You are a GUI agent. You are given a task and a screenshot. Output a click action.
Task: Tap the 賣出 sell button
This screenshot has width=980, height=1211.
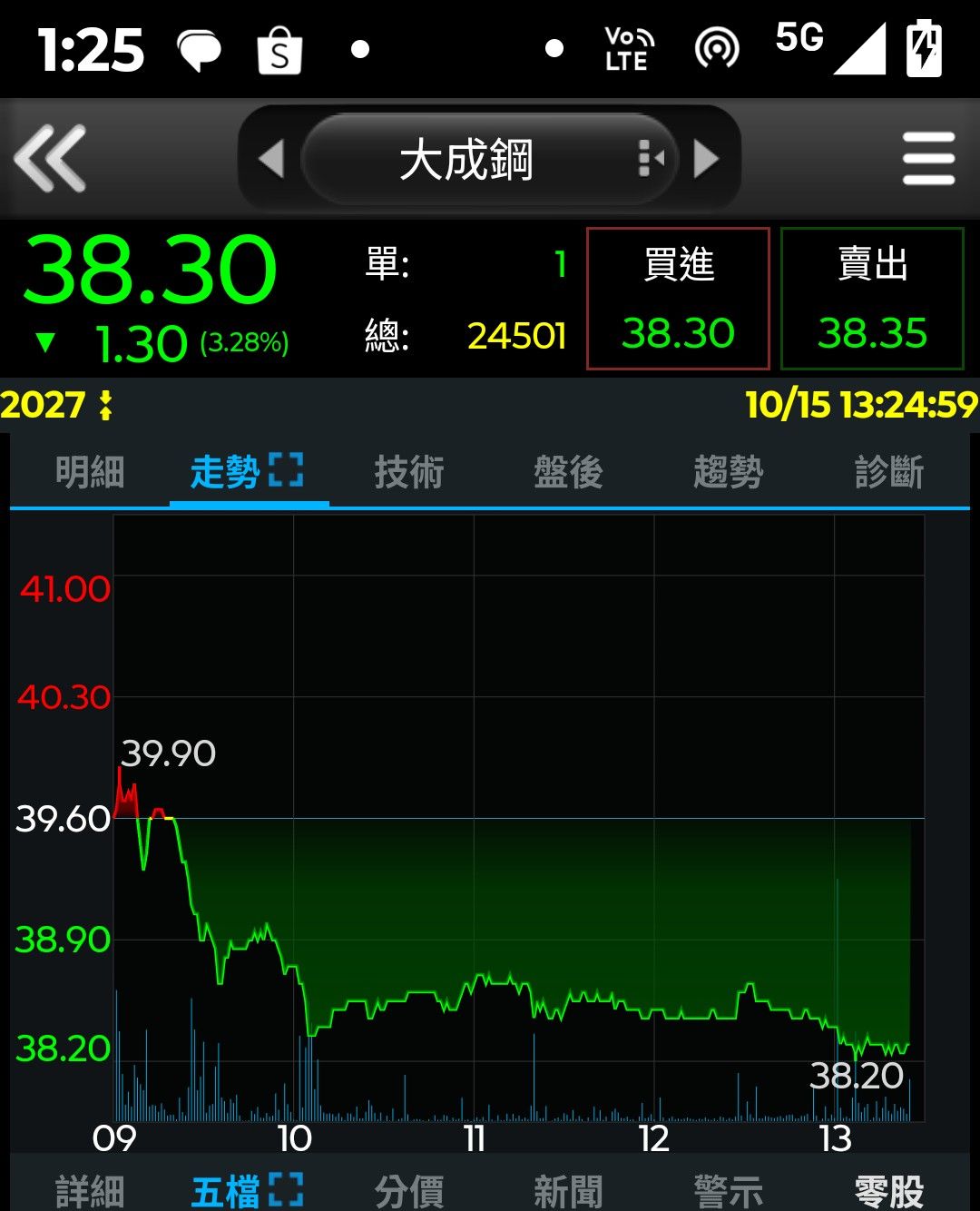[872, 299]
